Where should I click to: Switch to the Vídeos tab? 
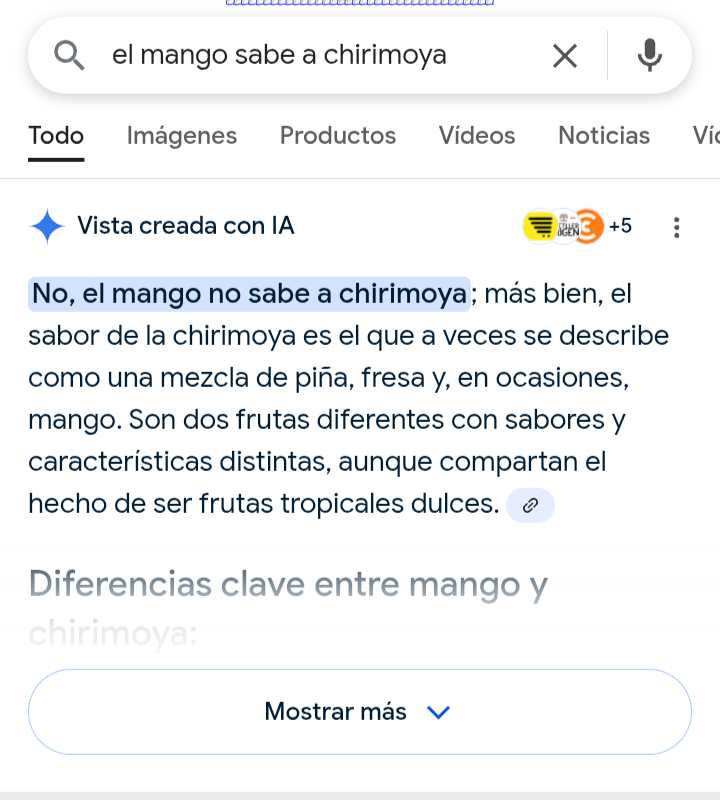pos(477,136)
